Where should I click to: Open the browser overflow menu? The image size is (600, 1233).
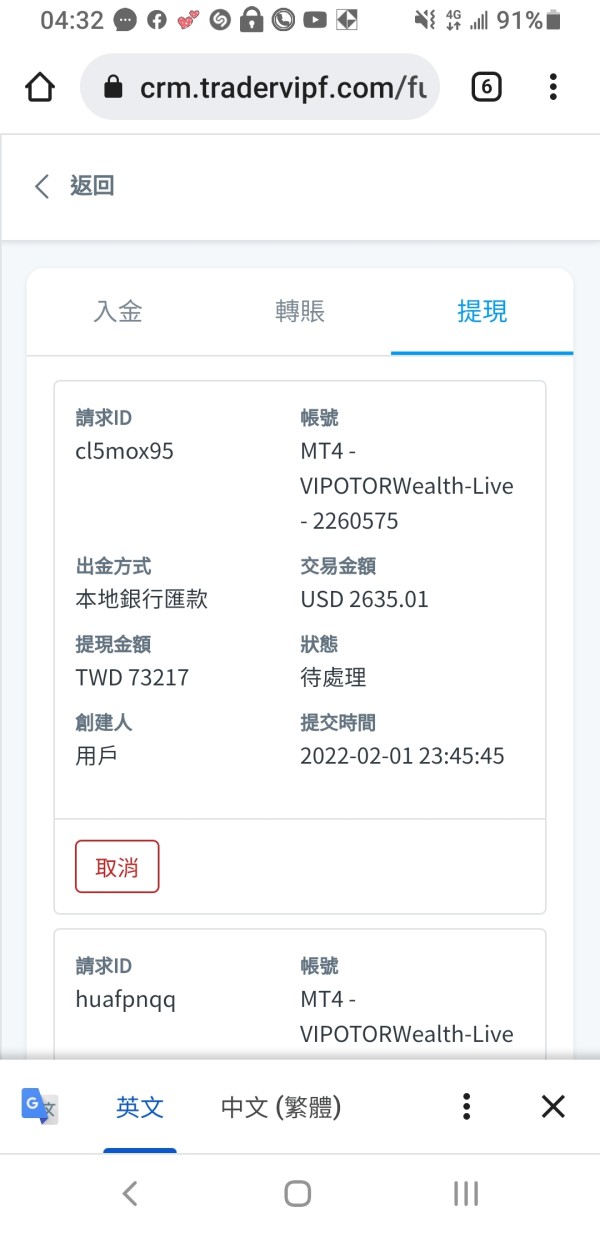(x=553, y=87)
